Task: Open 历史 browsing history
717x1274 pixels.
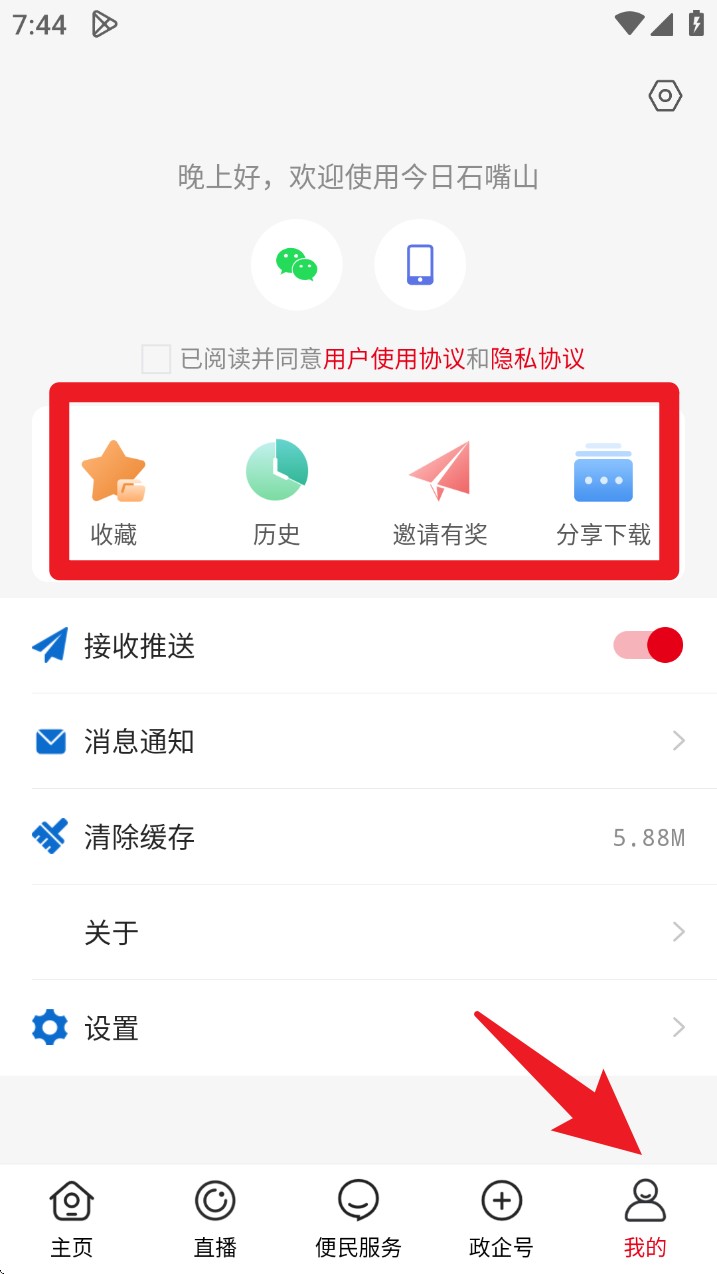Action: click(277, 492)
